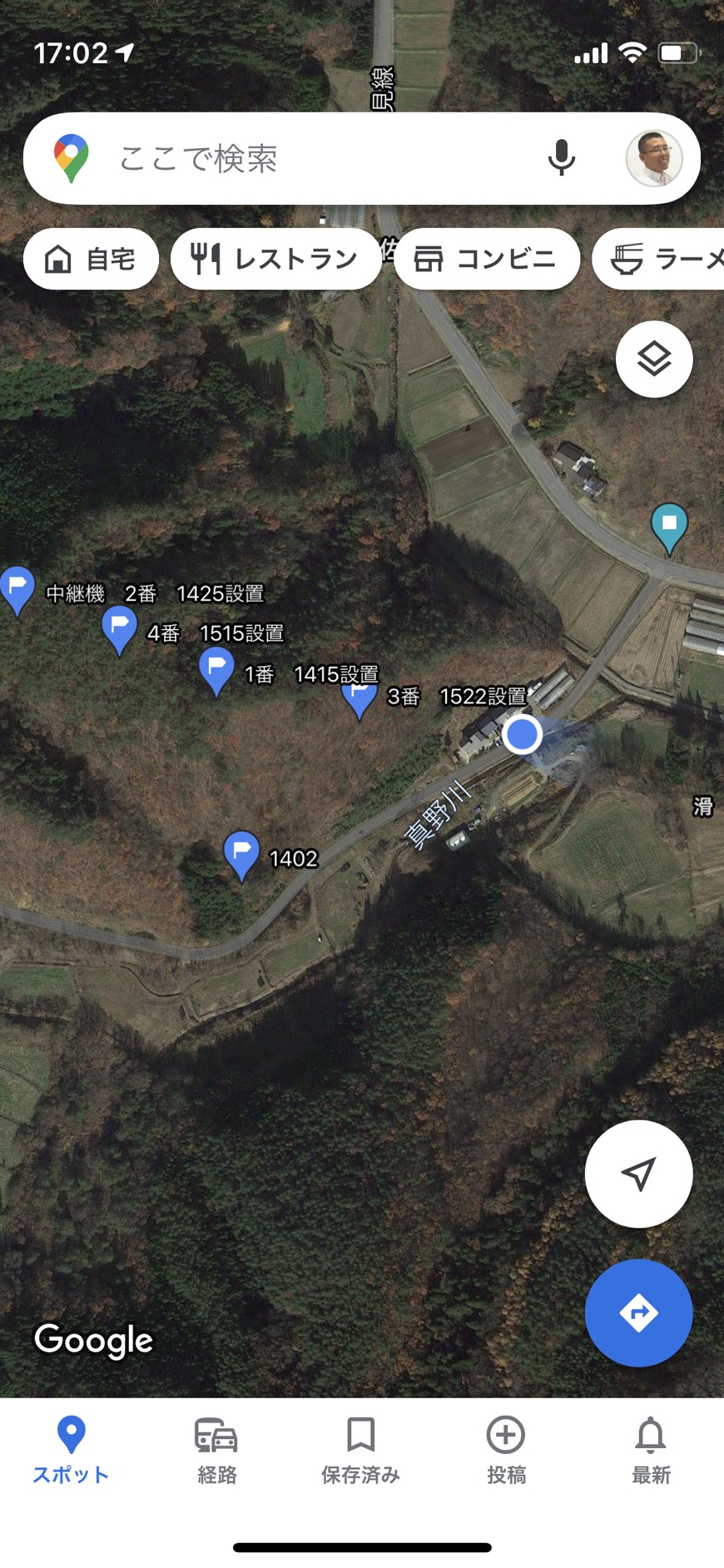Open the blue directions button

tap(638, 1312)
